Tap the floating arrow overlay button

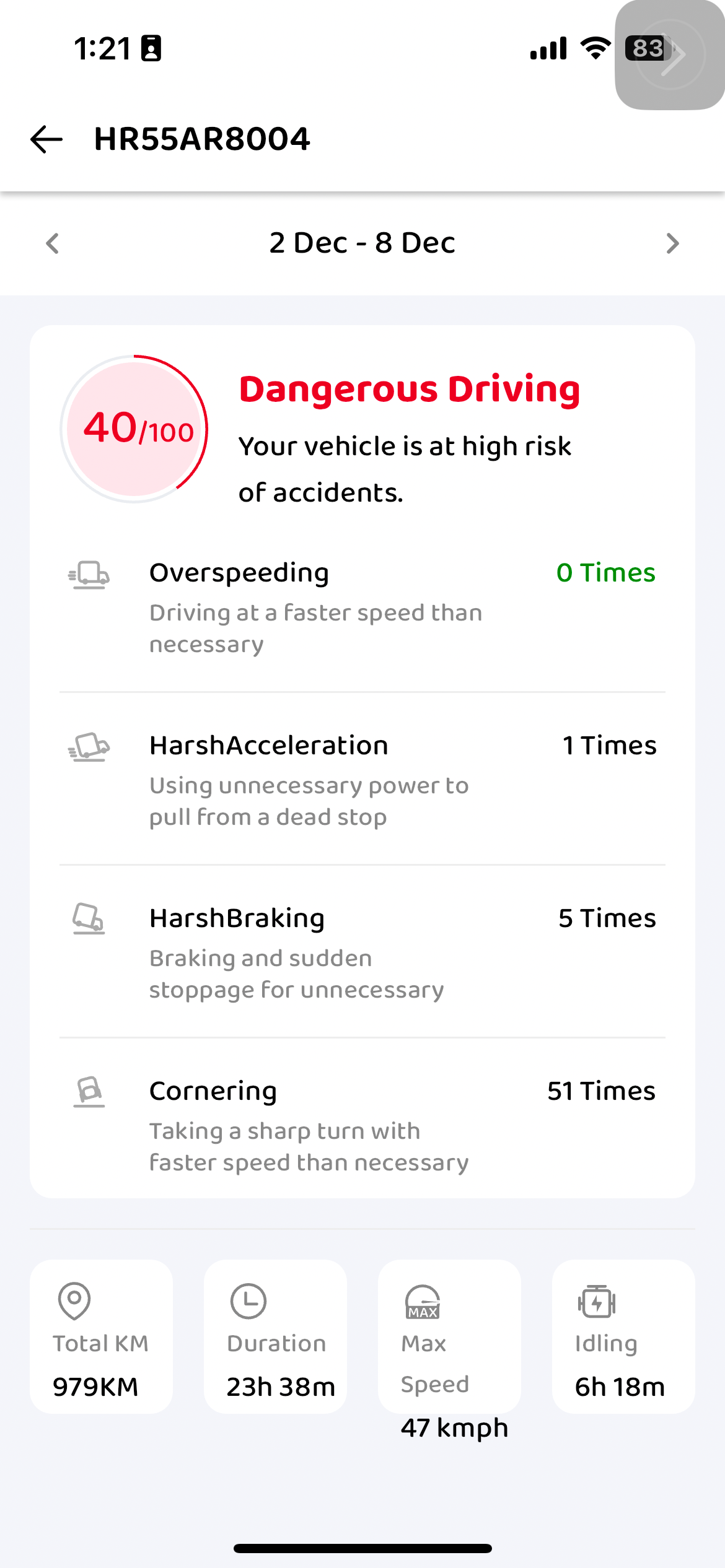670,54
